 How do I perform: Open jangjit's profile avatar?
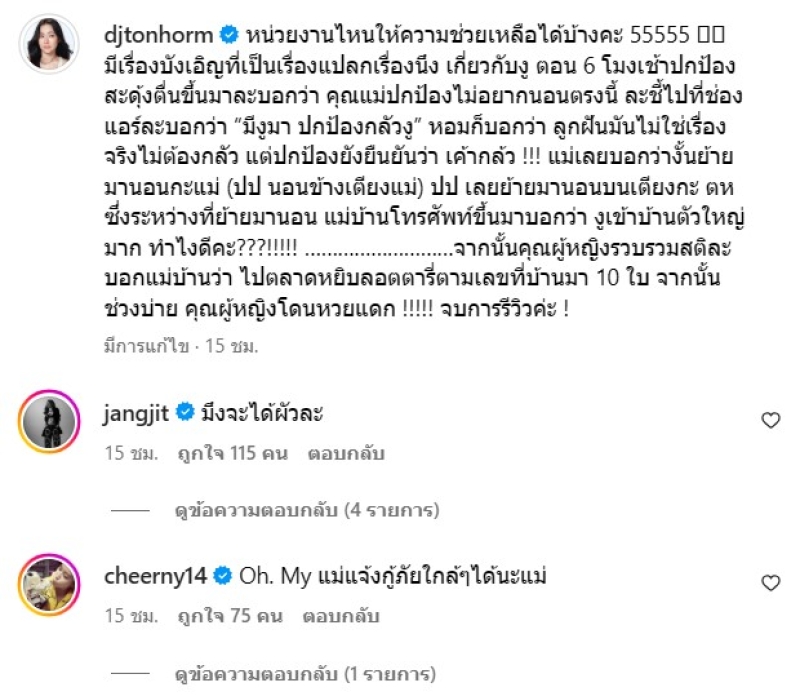pyautogui.click(x=49, y=424)
